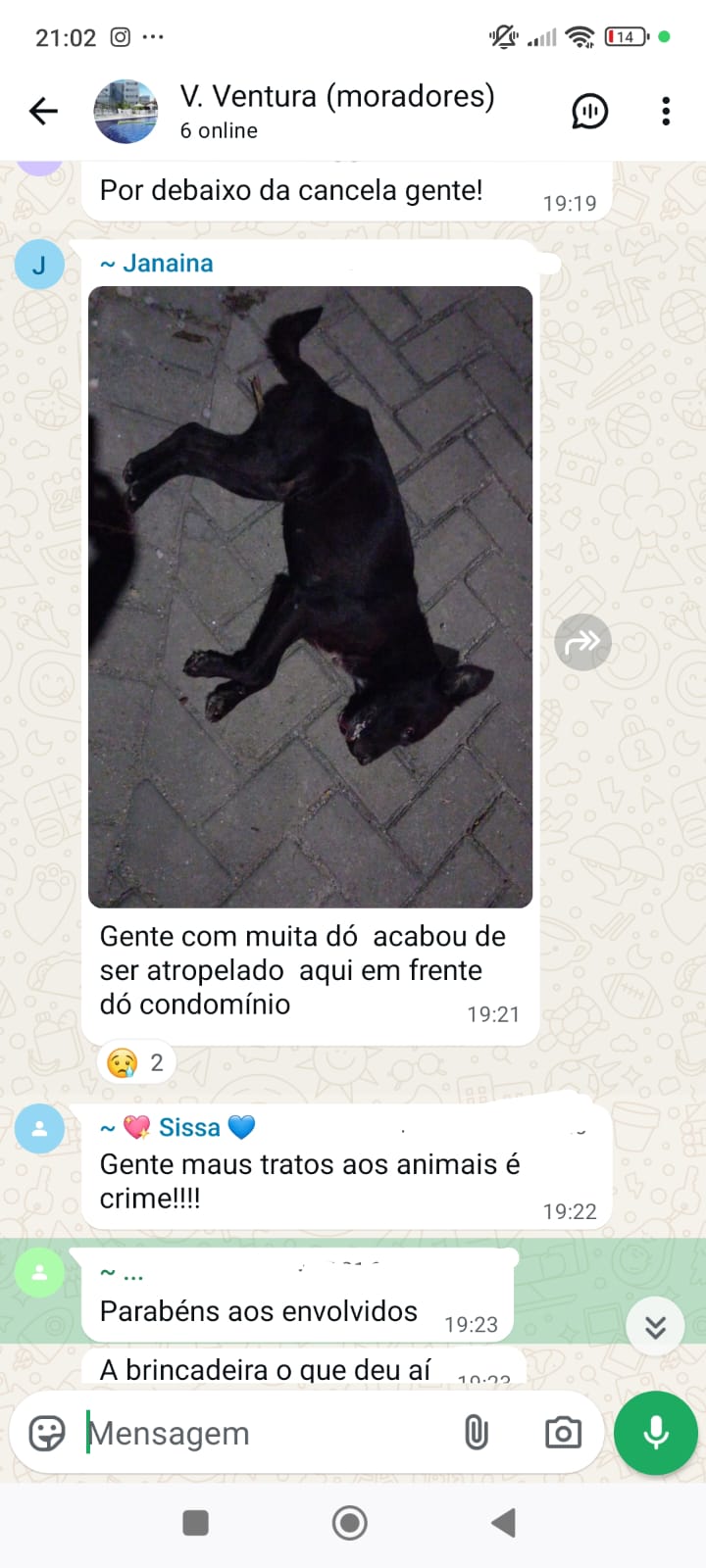
Task: Tap Sissa's sender name
Action: (x=189, y=1127)
